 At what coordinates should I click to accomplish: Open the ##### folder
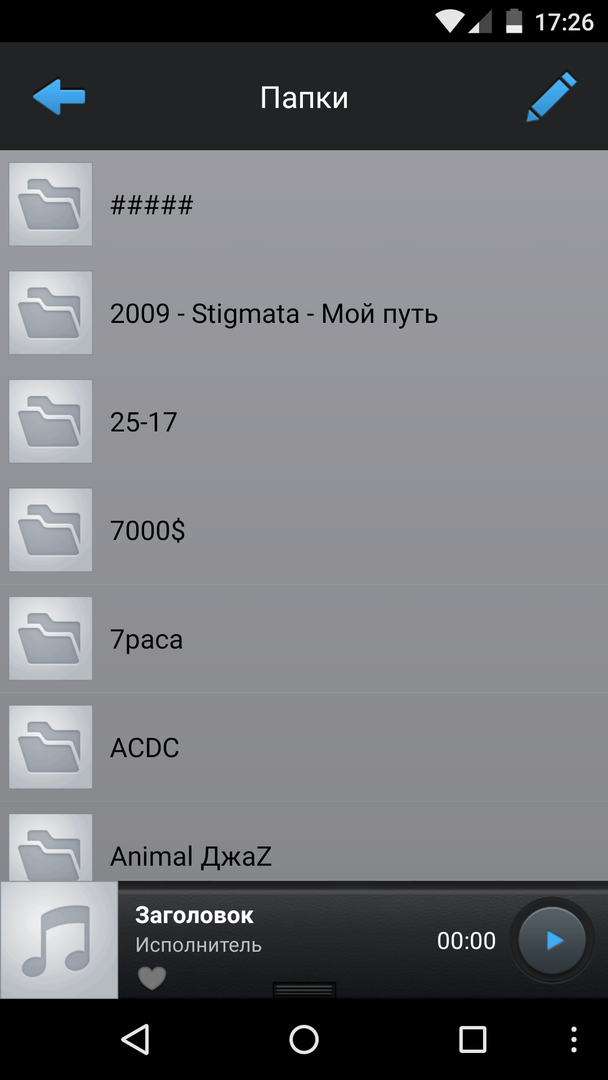tap(304, 205)
